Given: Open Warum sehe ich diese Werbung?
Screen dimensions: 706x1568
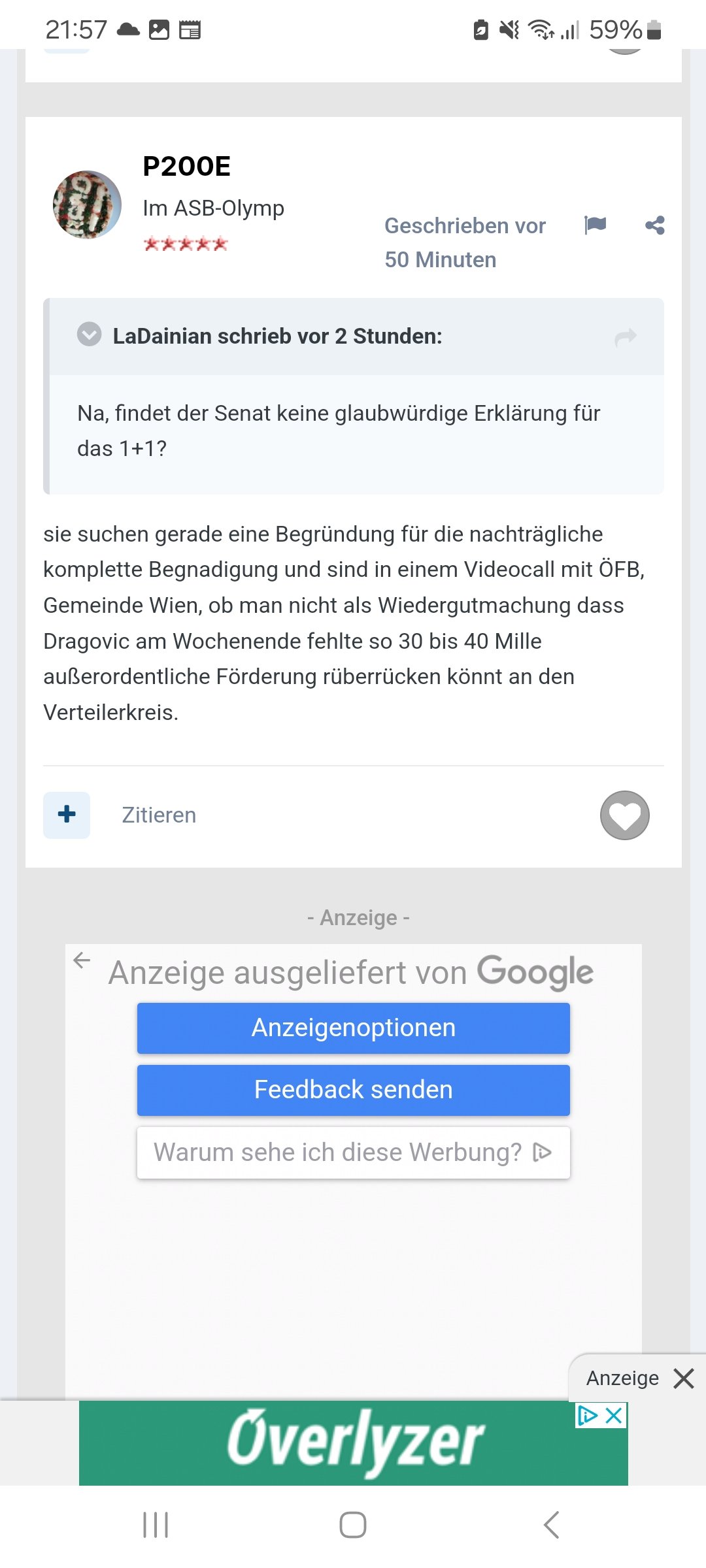Looking at the screenshot, I should pos(354,1152).
